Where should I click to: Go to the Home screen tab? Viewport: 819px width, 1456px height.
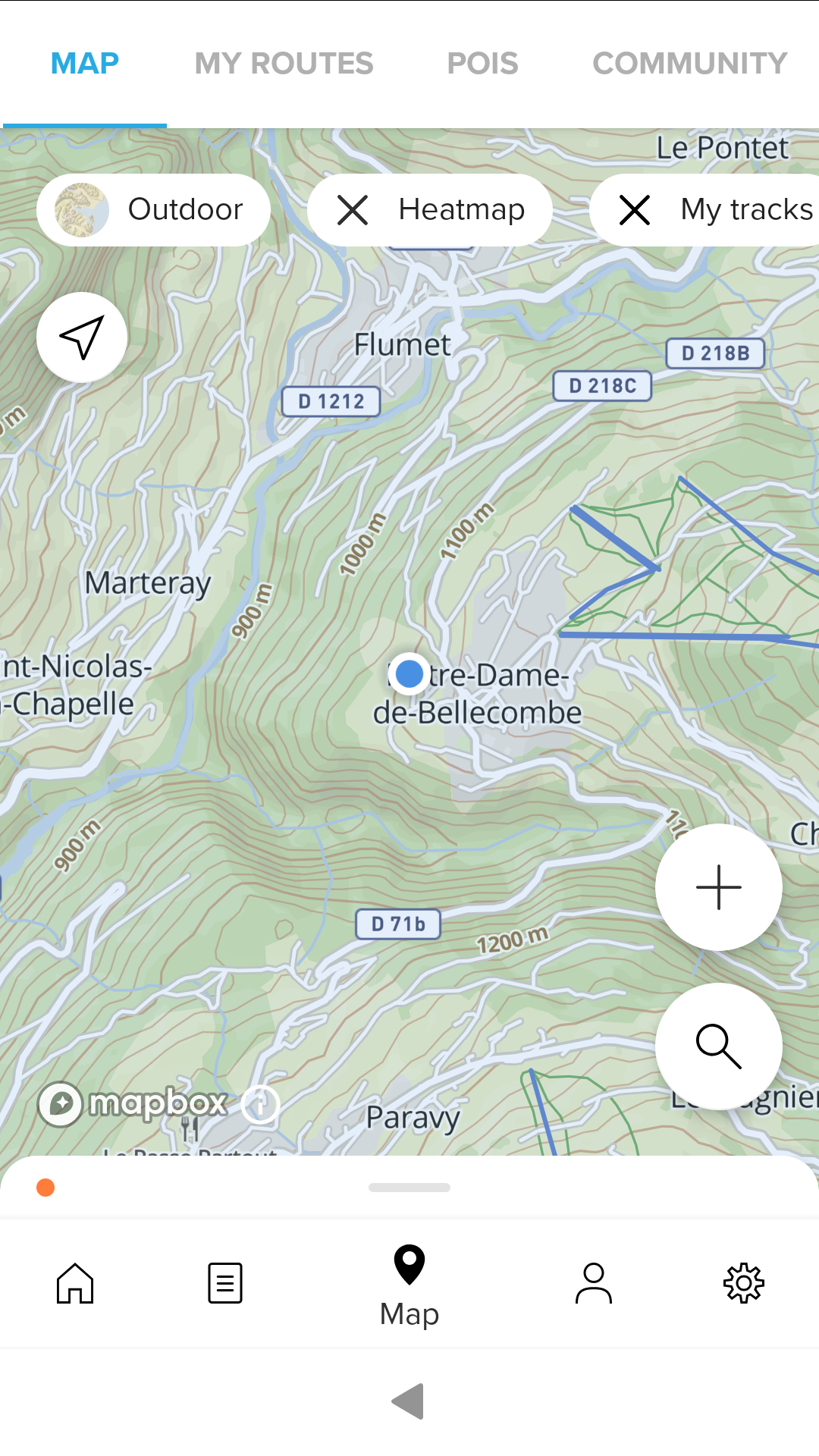(x=75, y=1283)
